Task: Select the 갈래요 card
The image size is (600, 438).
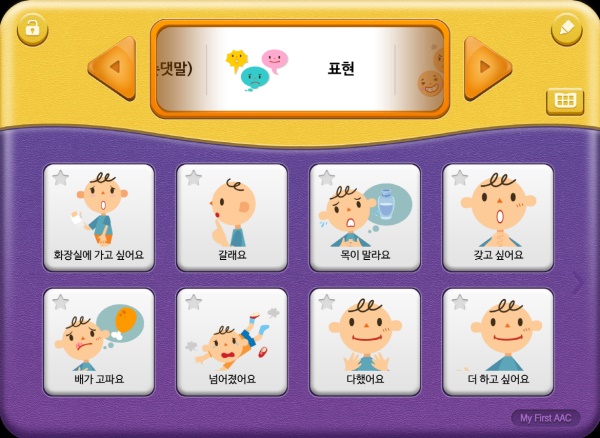Action: point(232,218)
